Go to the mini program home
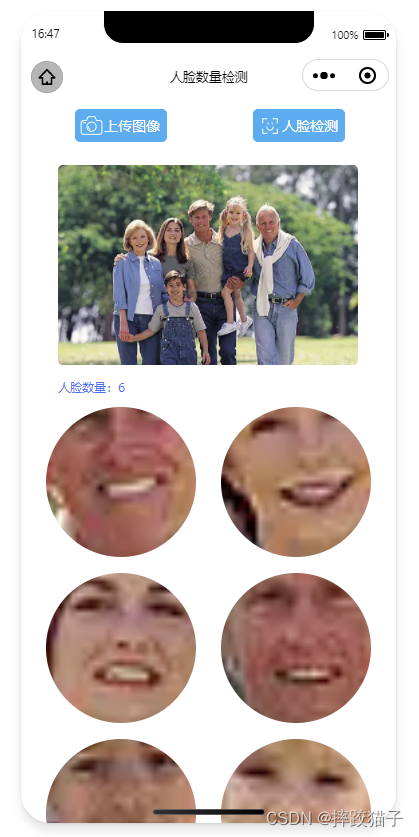This screenshot has height=837, width=419. 47,77
